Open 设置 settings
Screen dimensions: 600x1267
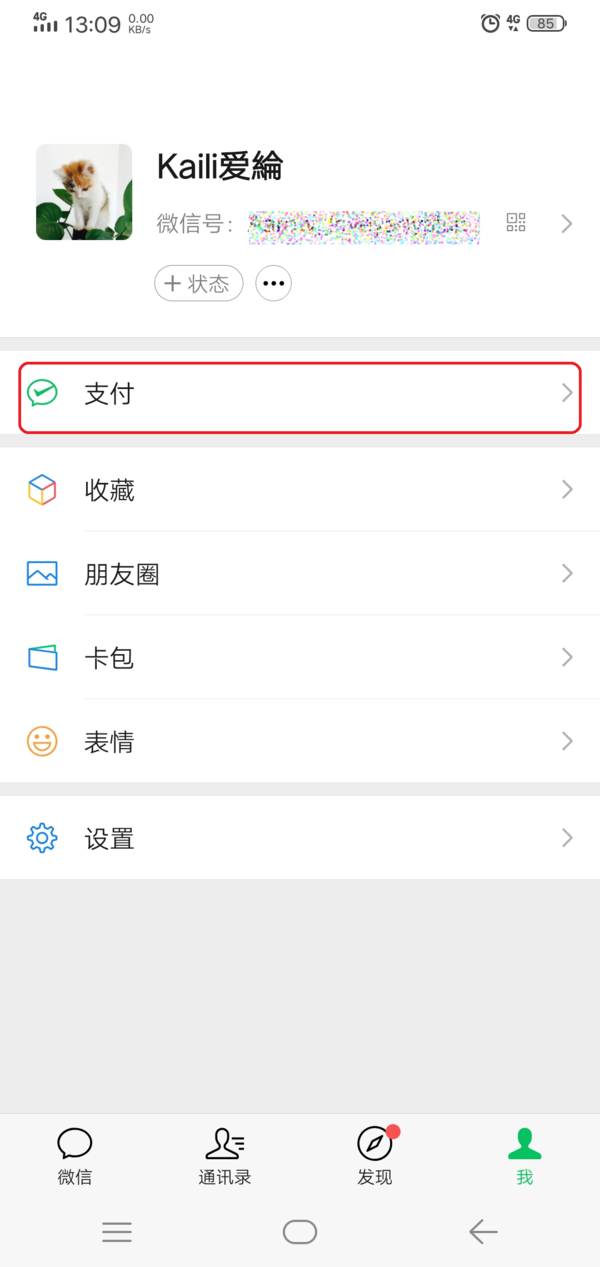click(x=300, y=838)
